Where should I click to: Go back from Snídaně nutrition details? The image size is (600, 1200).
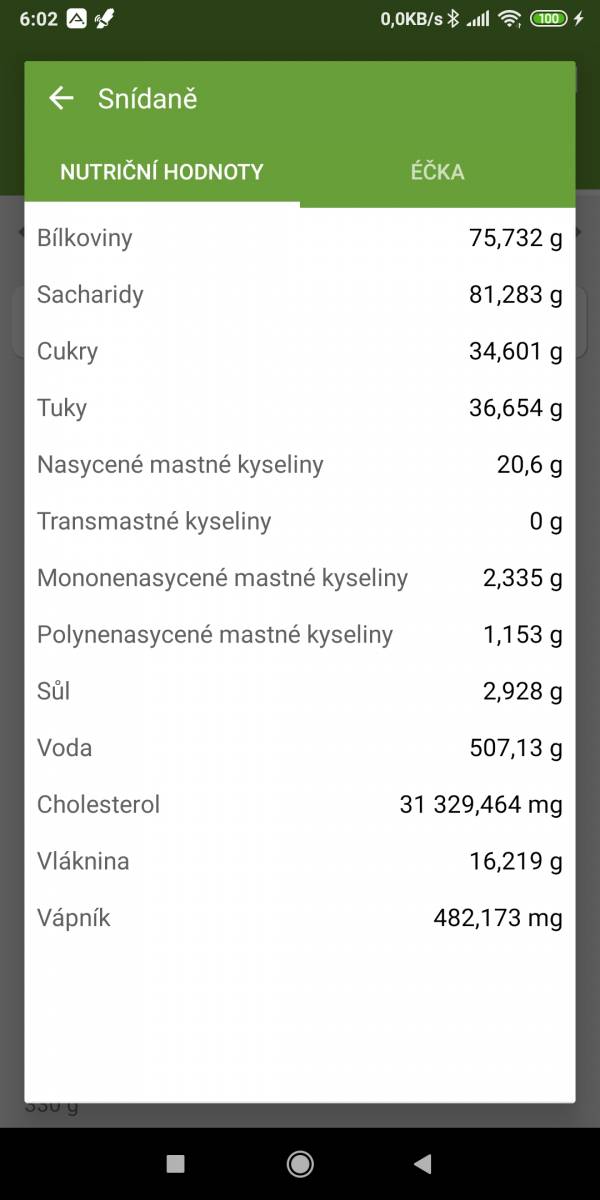point(61,98)
